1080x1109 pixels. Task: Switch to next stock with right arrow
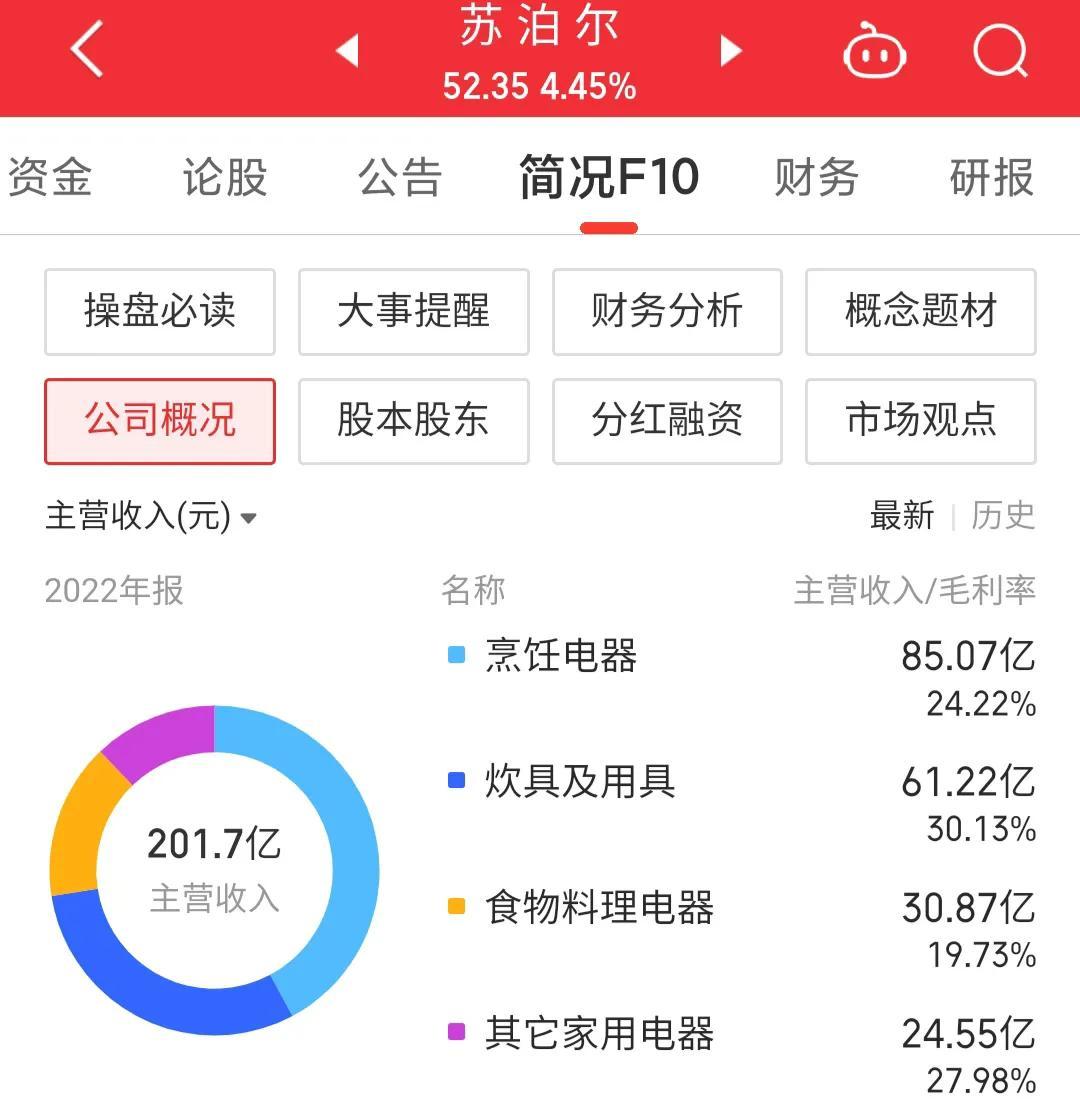pos(729,52)
